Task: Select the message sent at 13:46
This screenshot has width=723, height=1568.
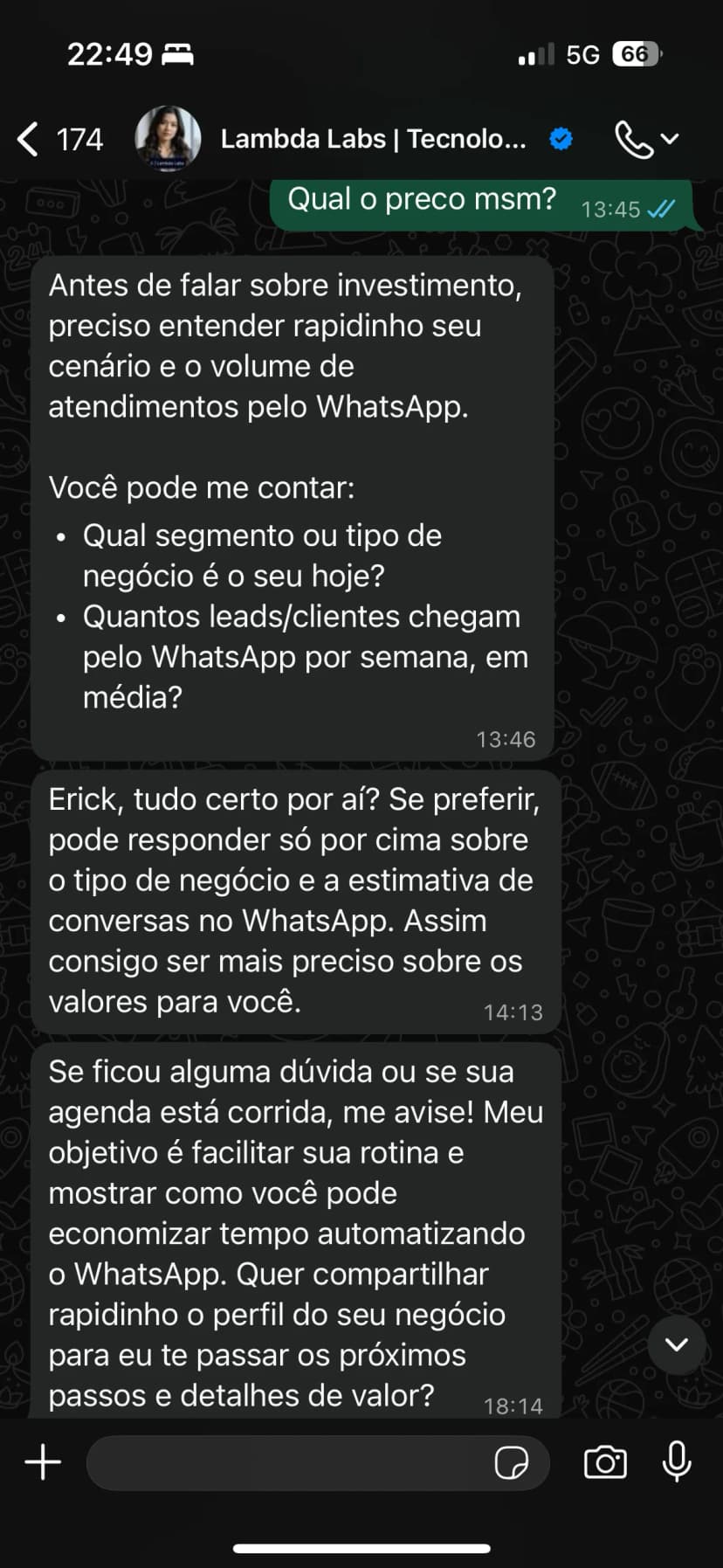Action: [x=293, y=507]
